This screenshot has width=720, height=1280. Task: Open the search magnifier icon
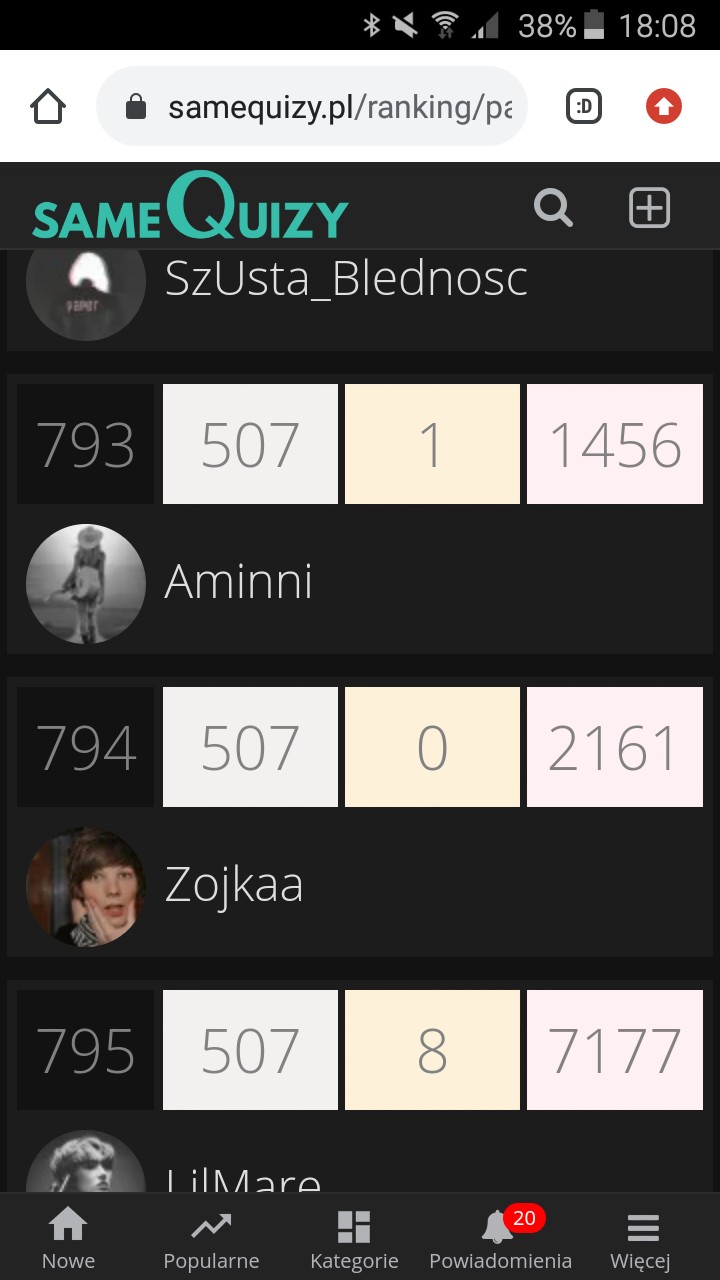(553, 208)
